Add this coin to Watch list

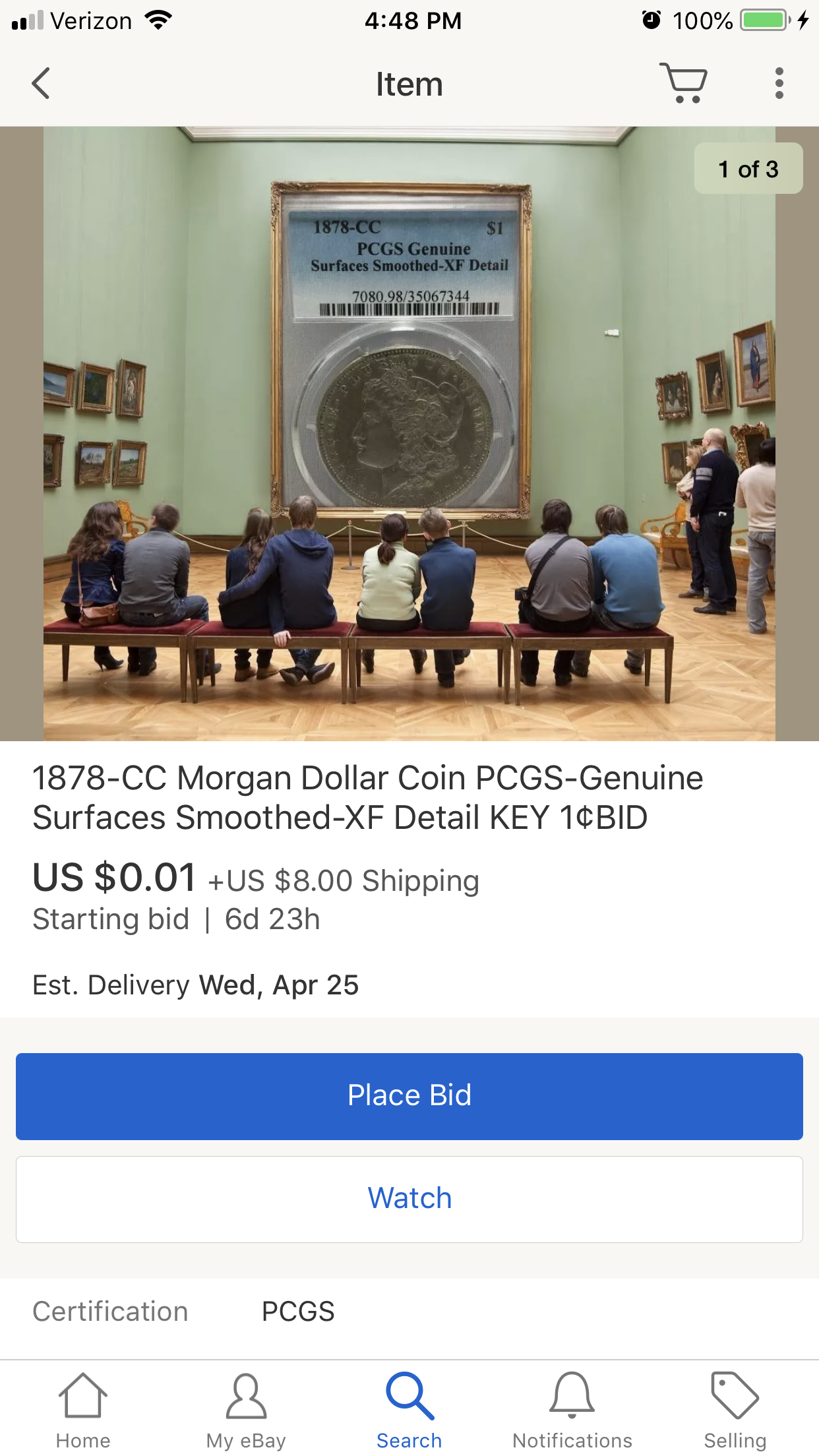pos(409,1199)
